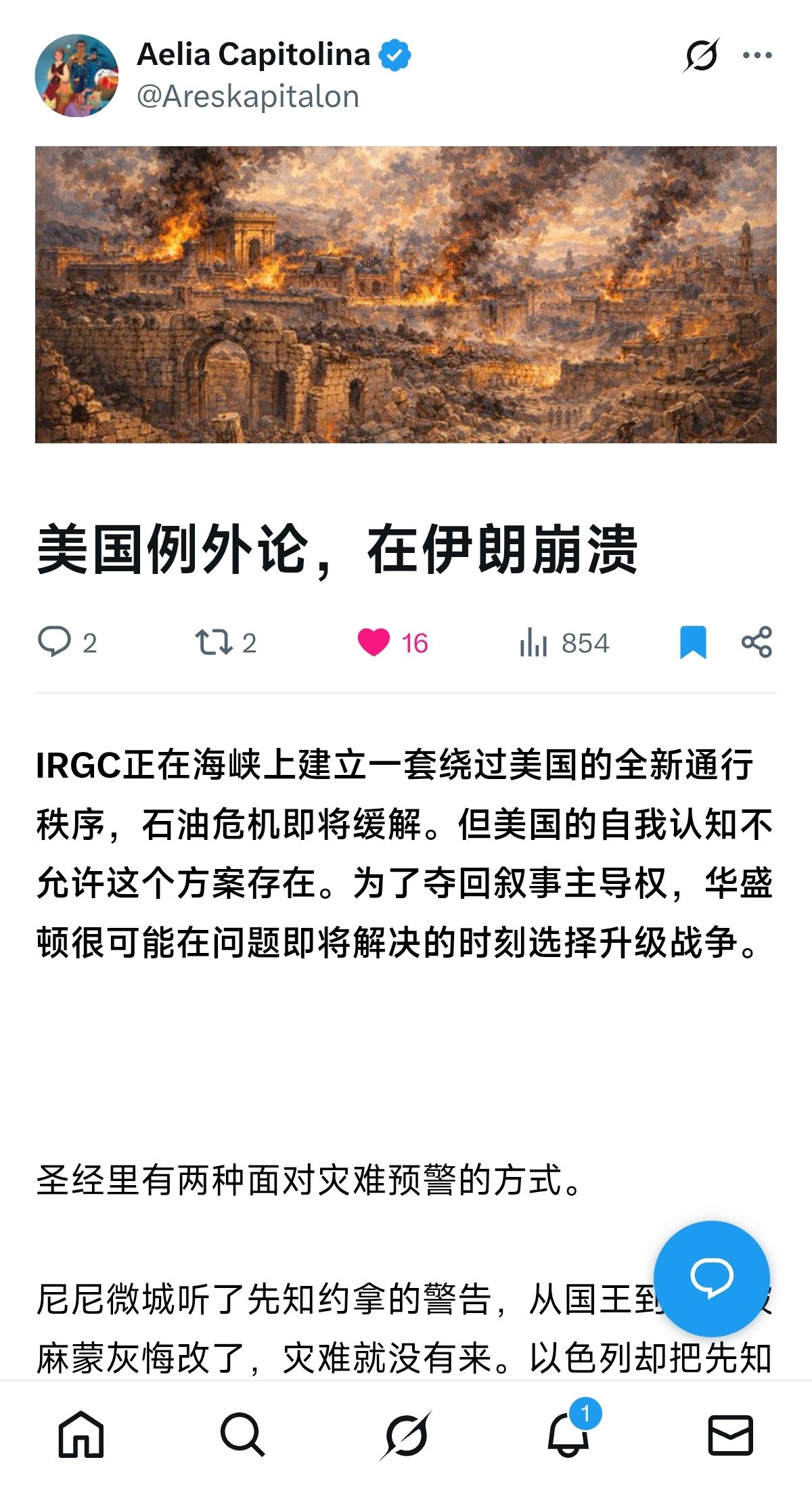Open the three-dot overflow menu
812x1489 pixels.
click(x=757, y=55)
